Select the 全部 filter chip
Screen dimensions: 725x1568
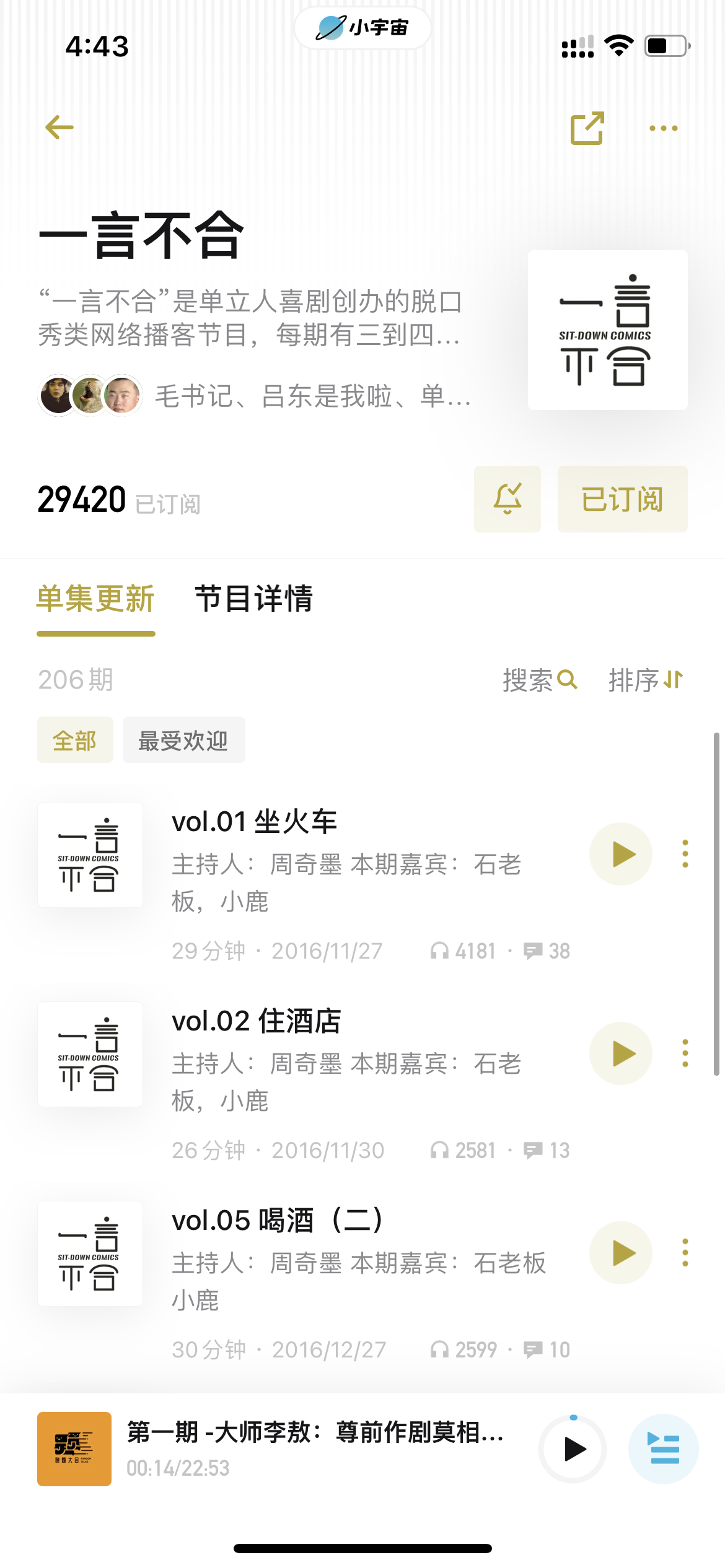click(75, 740)
